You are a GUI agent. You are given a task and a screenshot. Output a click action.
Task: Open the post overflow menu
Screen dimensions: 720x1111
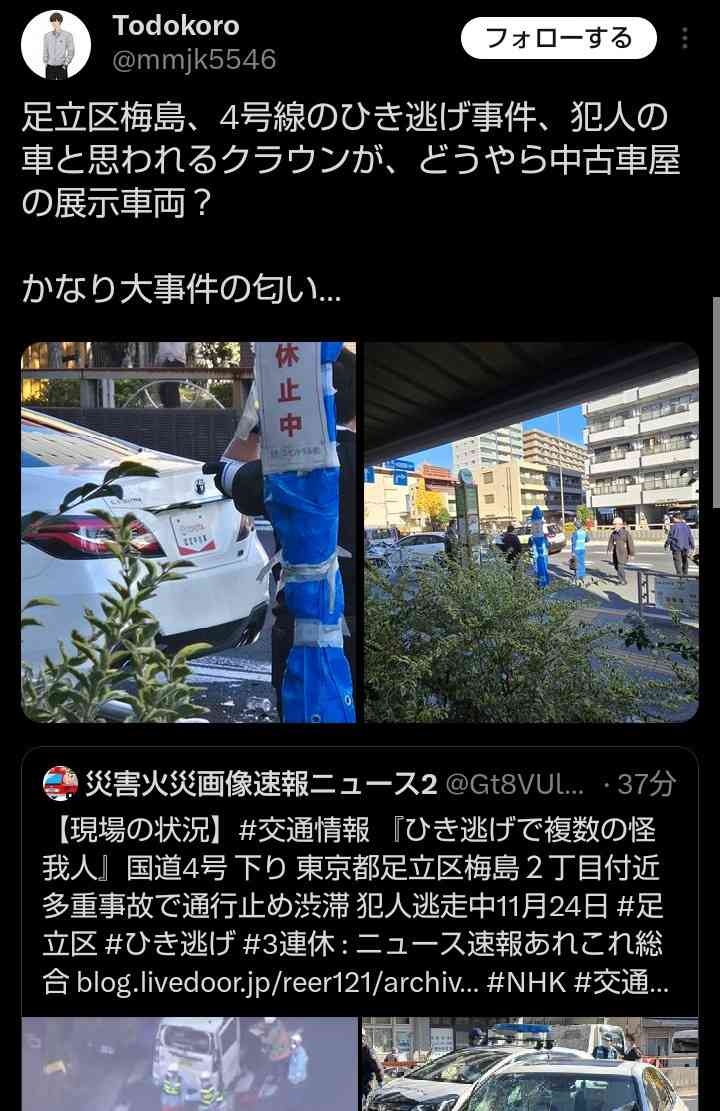(x=685, y=39)
